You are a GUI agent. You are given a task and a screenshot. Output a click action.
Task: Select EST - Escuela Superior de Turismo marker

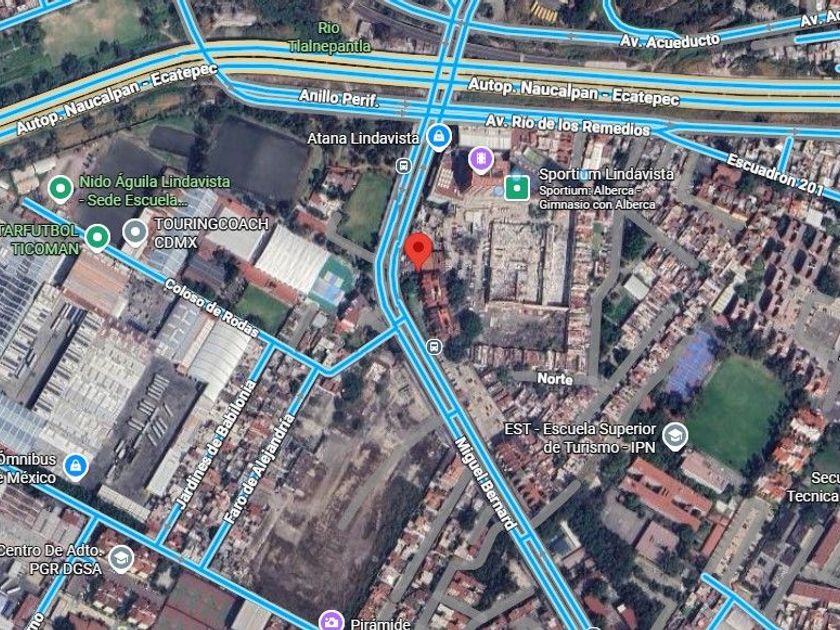675,437
